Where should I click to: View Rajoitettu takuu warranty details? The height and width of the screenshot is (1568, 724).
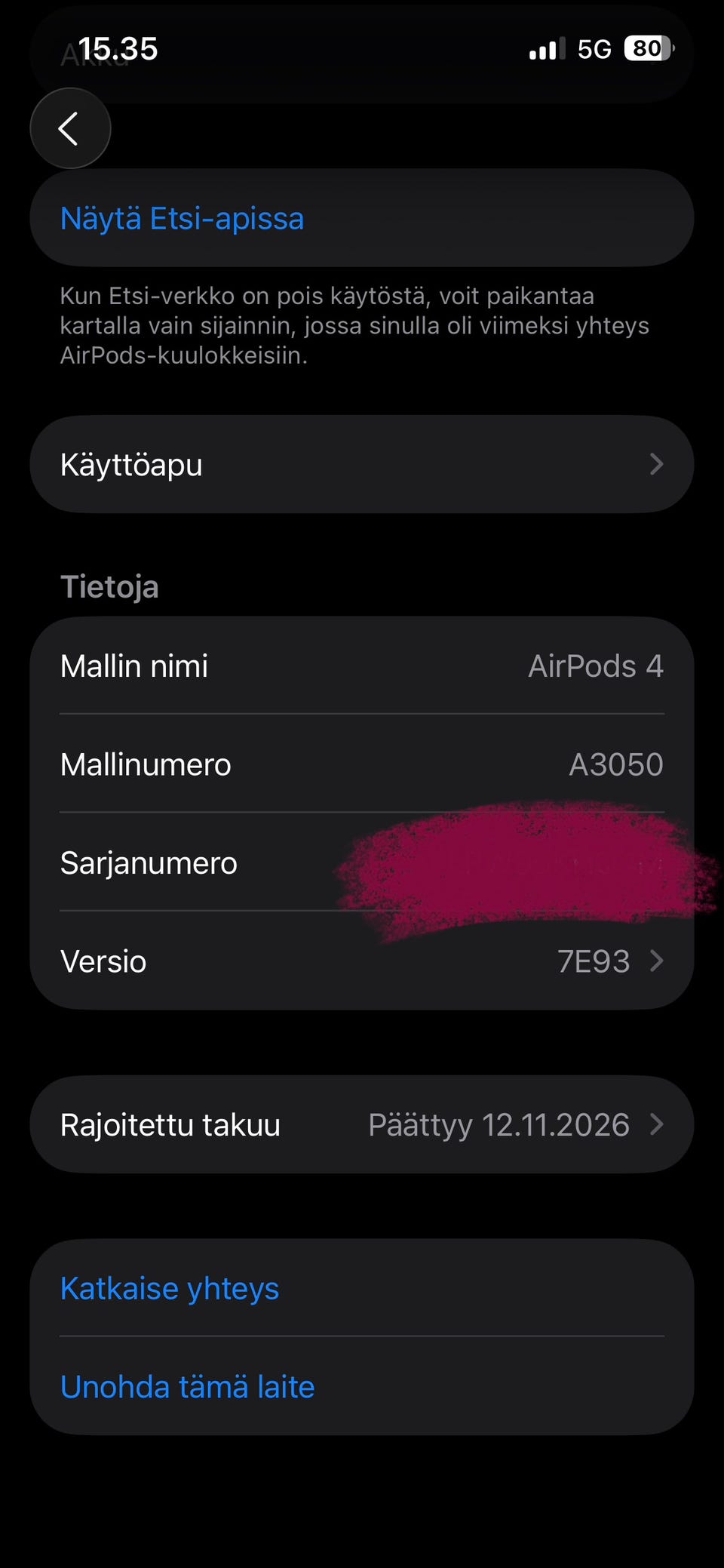tap(362, 1124)
